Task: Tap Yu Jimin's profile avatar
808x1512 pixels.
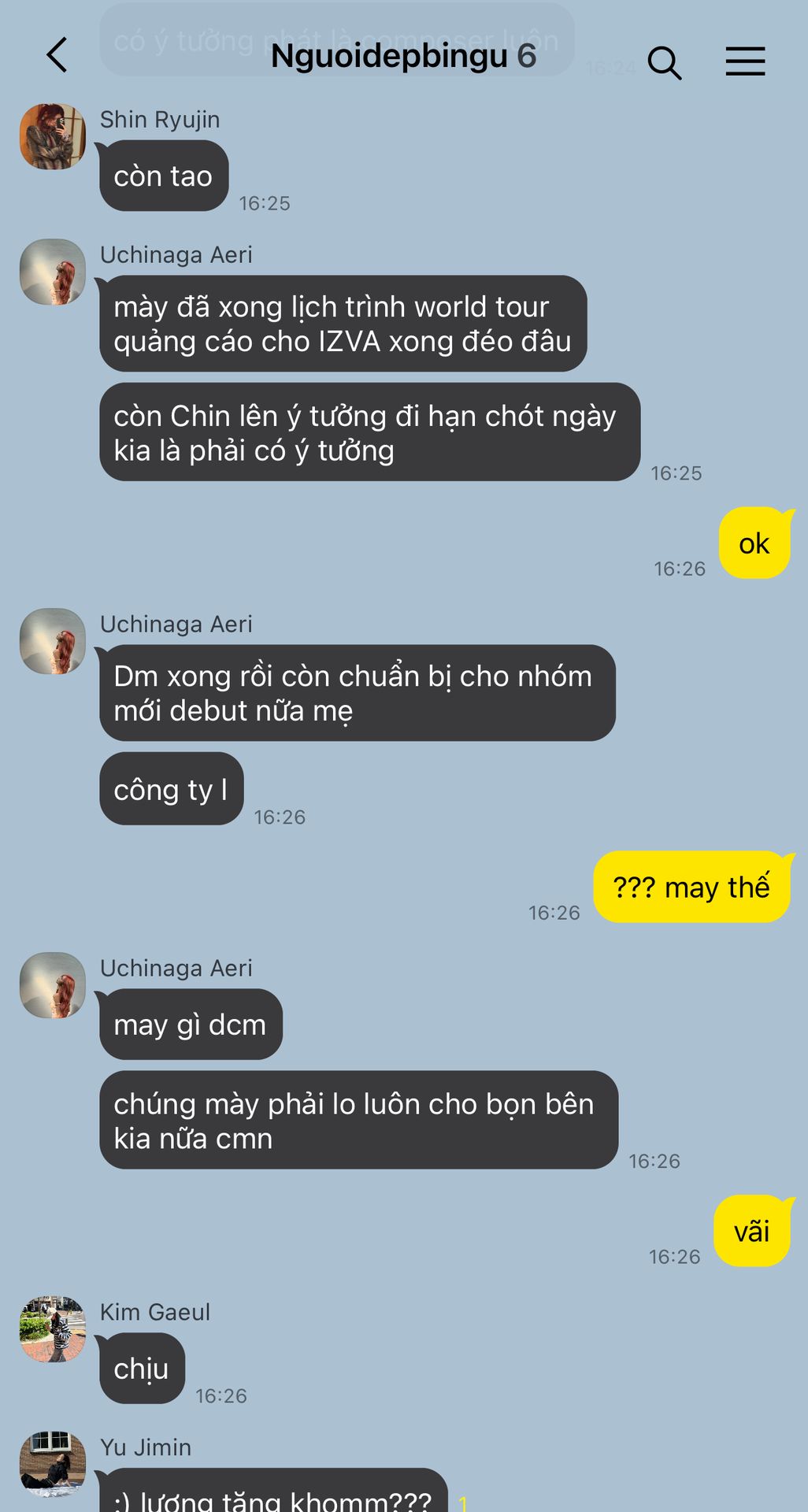Action: 53,1465
